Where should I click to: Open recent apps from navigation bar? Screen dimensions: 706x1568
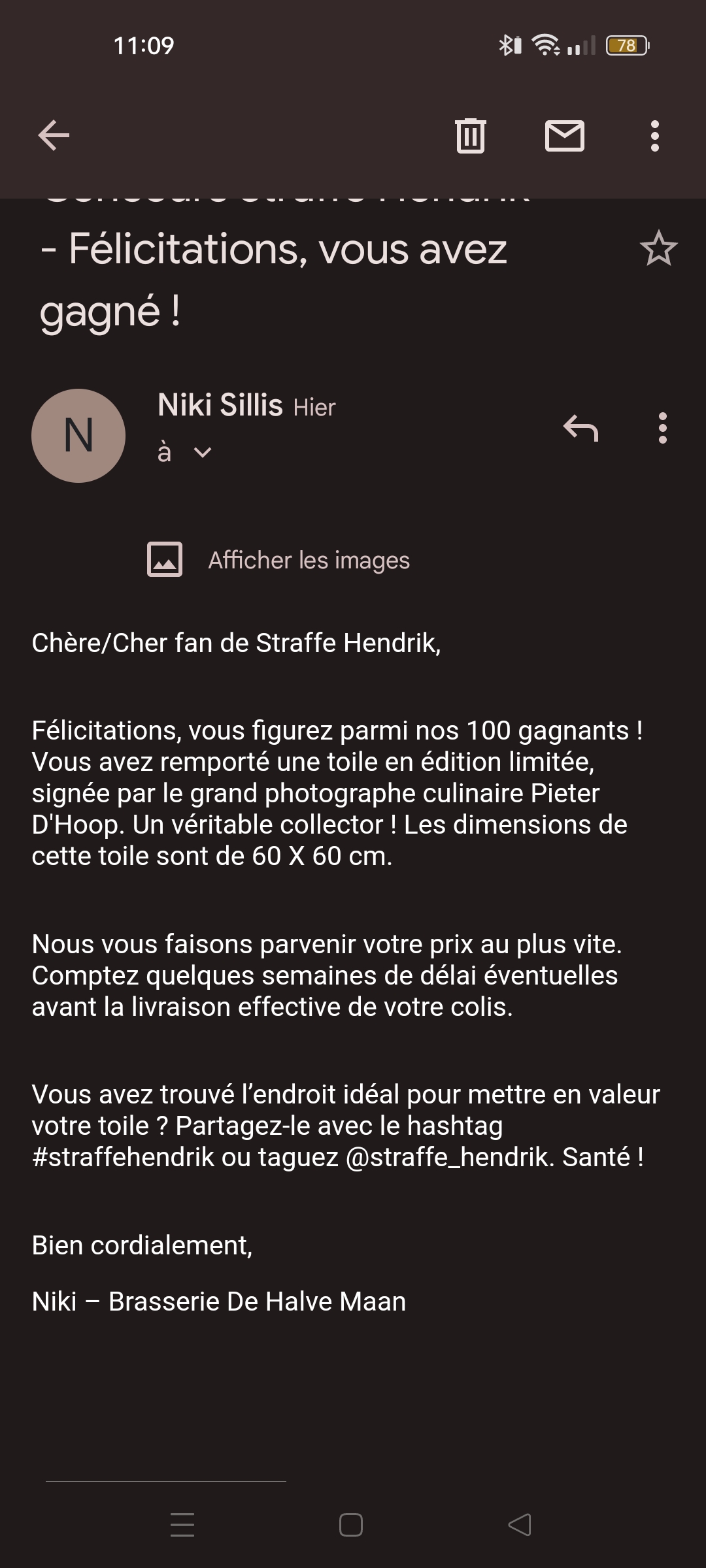click(182, 1525)
